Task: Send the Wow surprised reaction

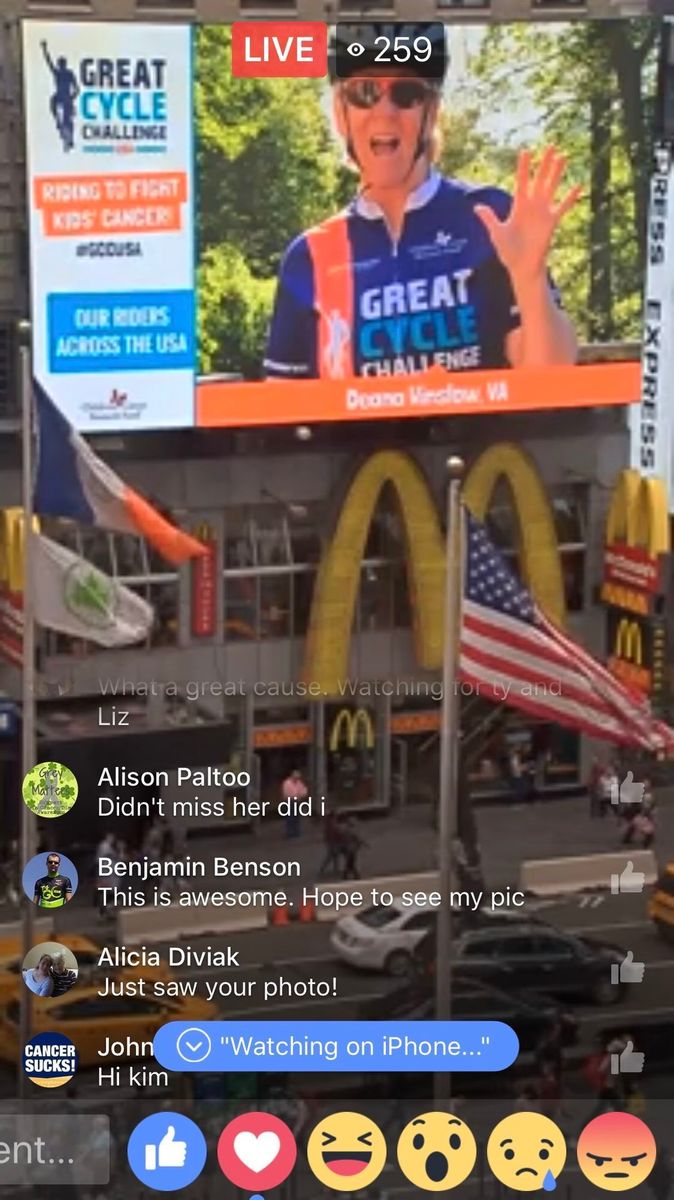Action: coord(437,1151)
